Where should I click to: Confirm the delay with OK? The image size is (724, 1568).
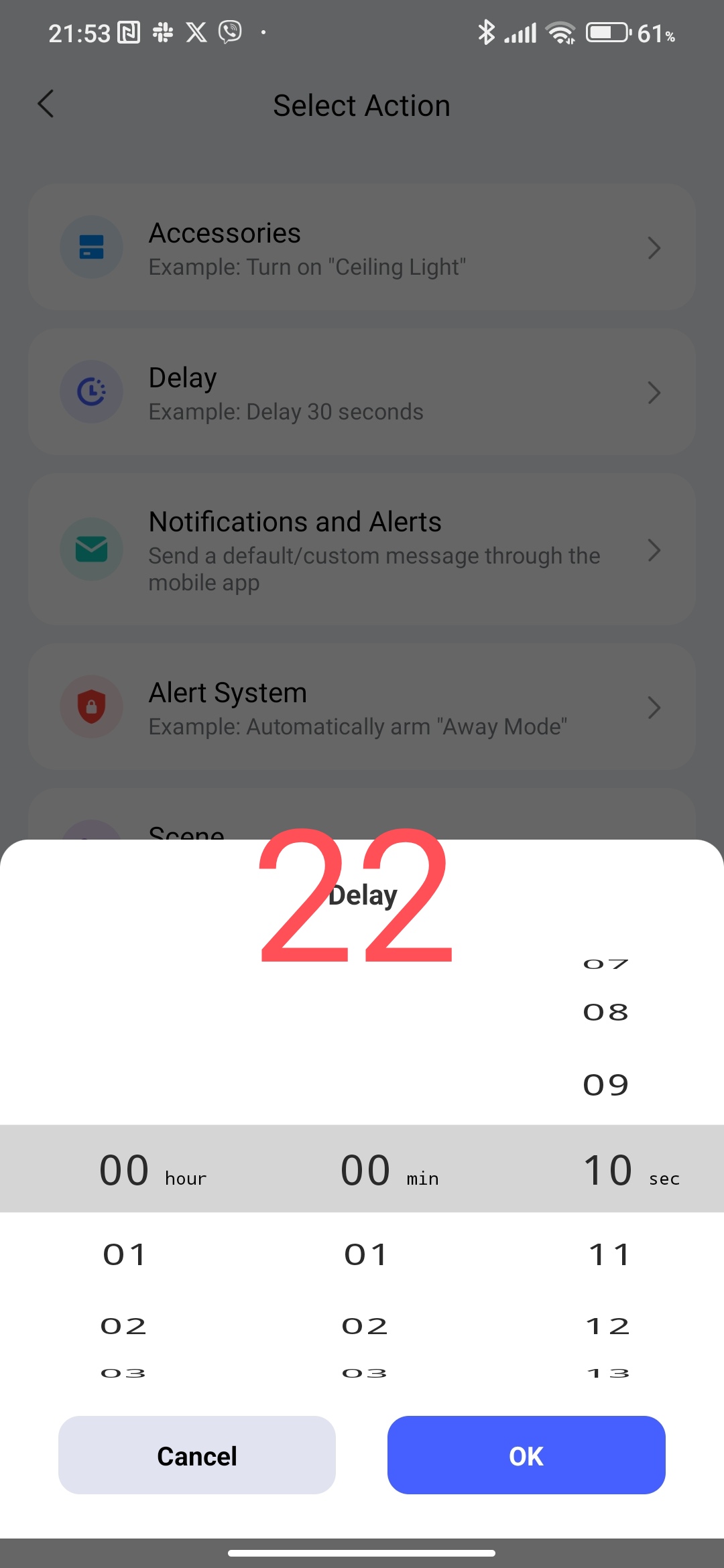coord(526,1455)
